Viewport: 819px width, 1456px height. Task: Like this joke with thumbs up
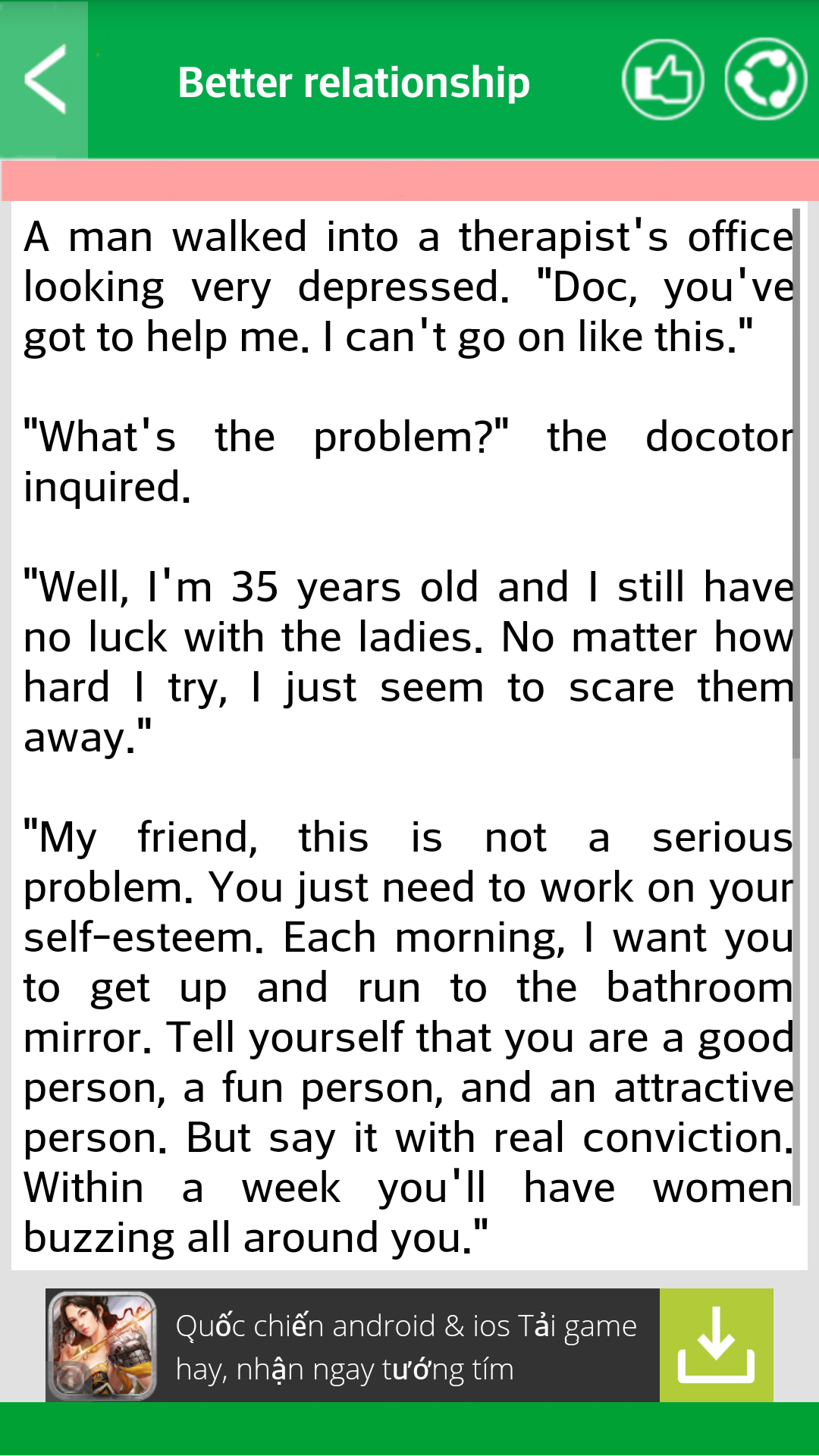[x=663, y=80]
